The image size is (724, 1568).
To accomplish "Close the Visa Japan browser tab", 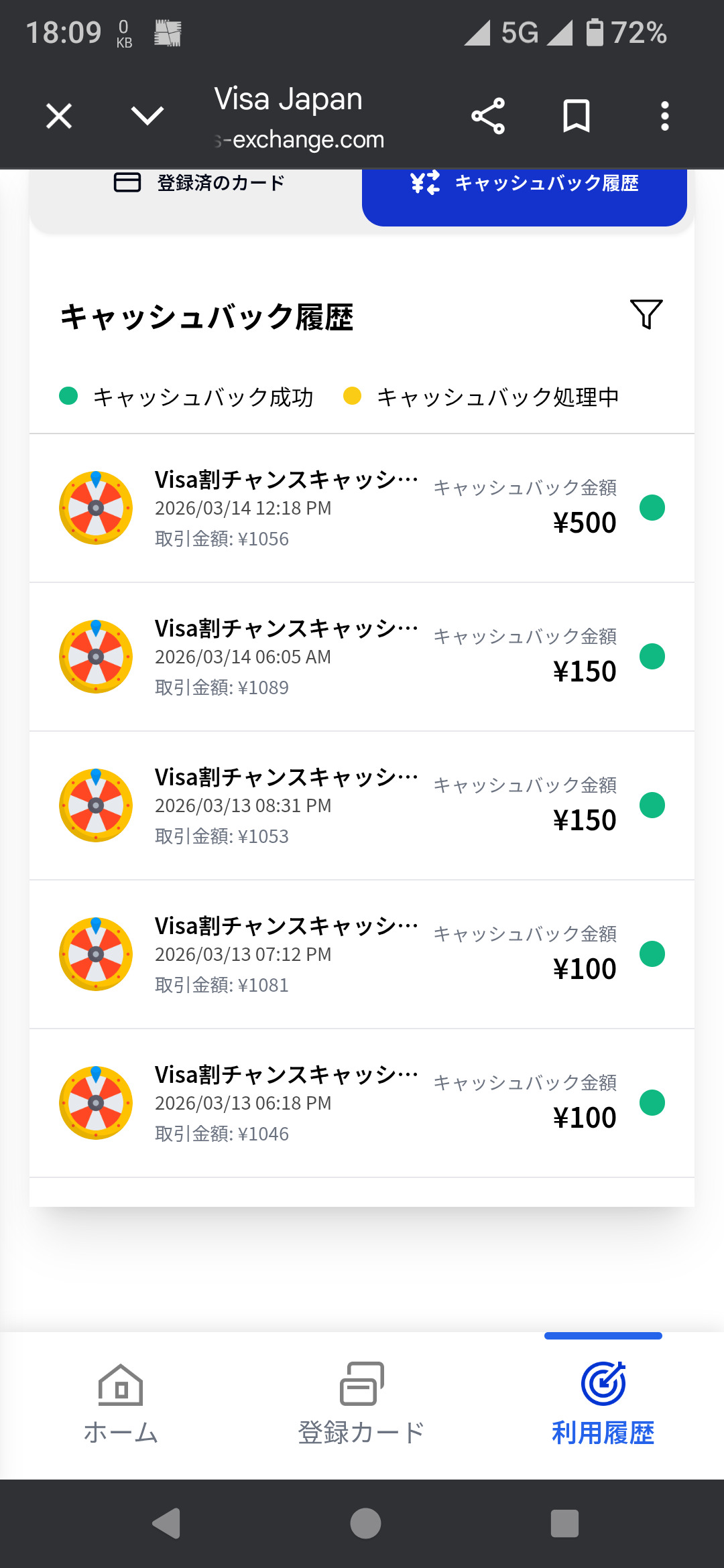I will tap(59, 117).
